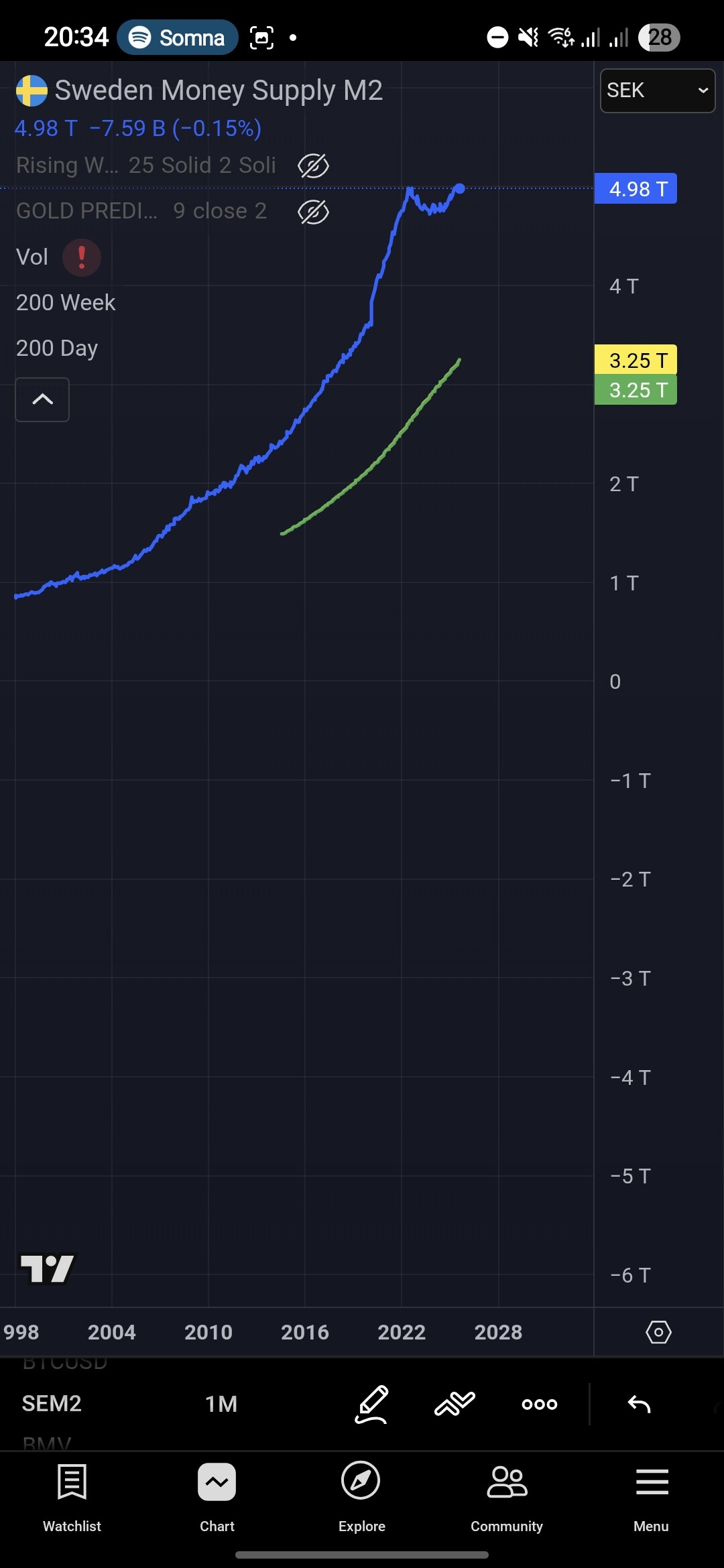This screenshot has height=1568, width=724.
Task: Open the Vol indicator error warning
Action: pyautogui.click(x=82, y=257)
